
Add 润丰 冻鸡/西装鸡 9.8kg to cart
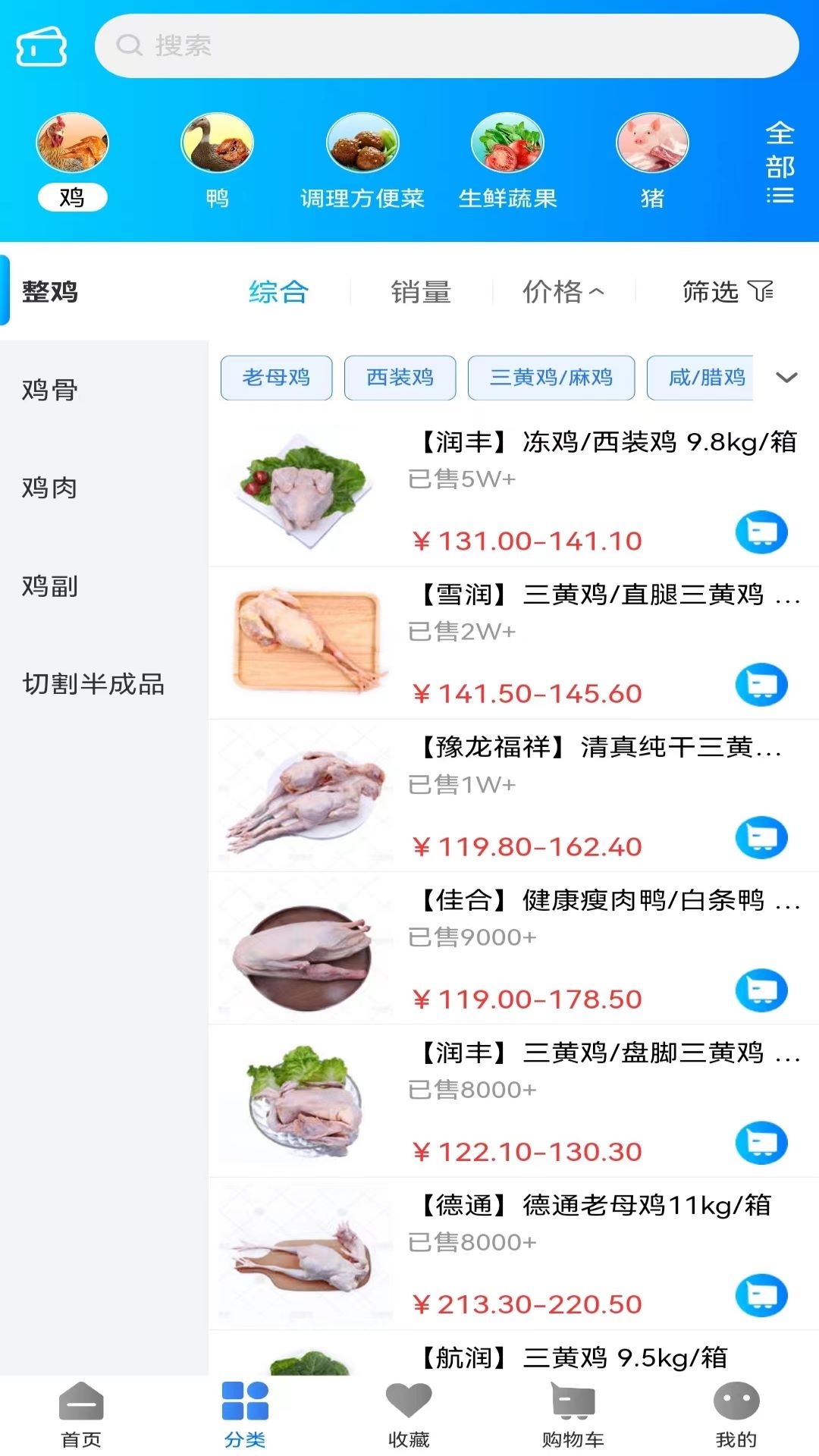761,532
